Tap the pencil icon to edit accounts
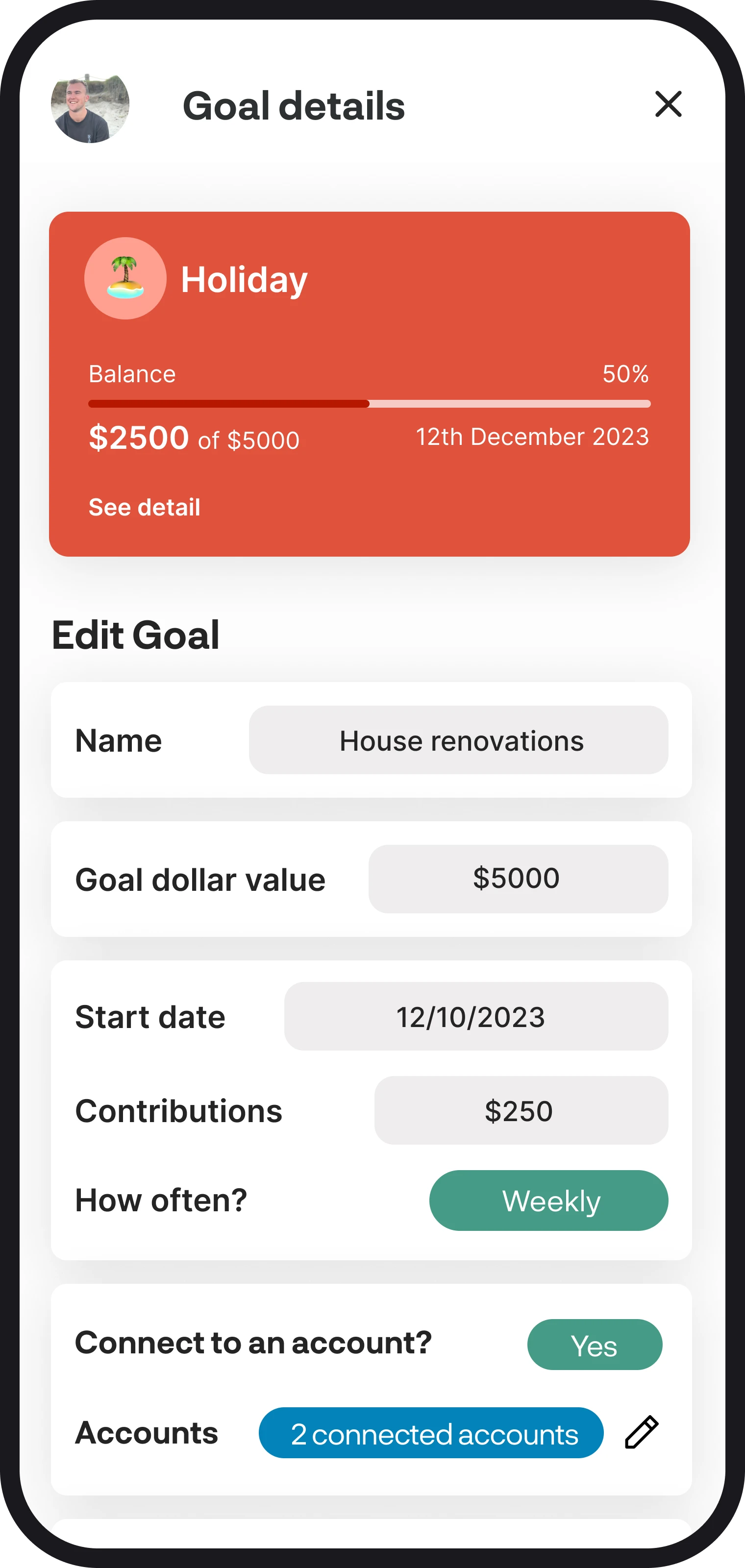This screenshot has width=745, height=1568. 642,1432
